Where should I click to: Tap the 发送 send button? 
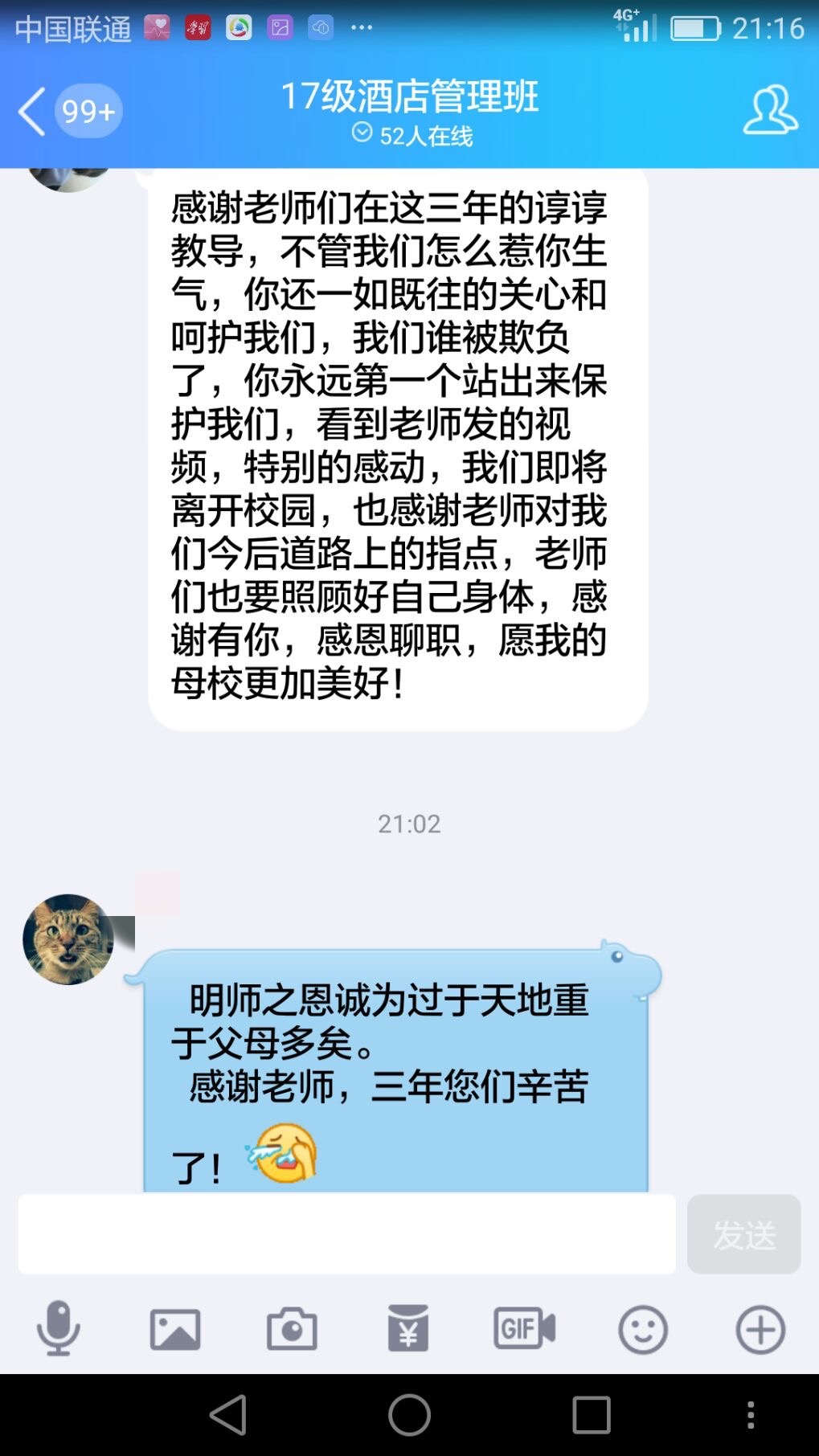[x=743, y=1234]
